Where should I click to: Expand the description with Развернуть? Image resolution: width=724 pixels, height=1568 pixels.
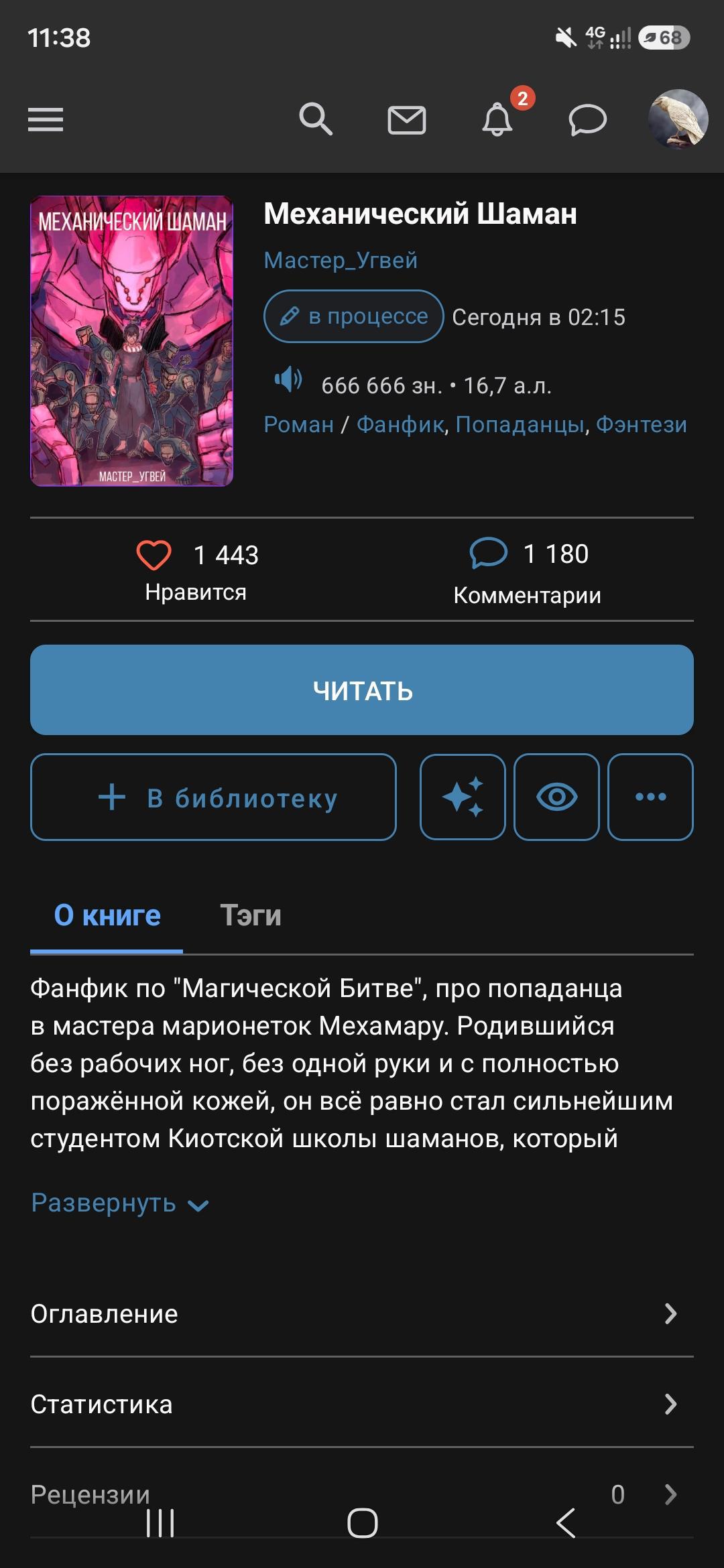120,1203
